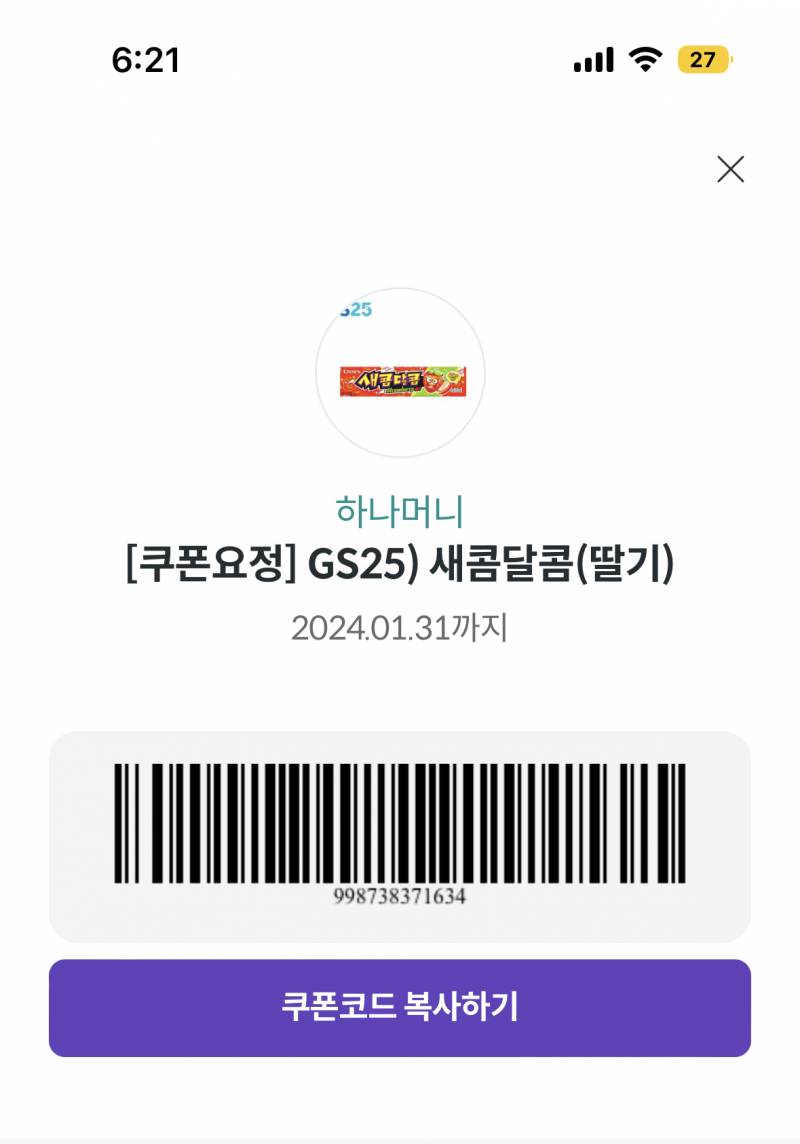Screen dimensions: 800x1144
Task: Tap the cellular signal strength icon
Action: [591, 60]
